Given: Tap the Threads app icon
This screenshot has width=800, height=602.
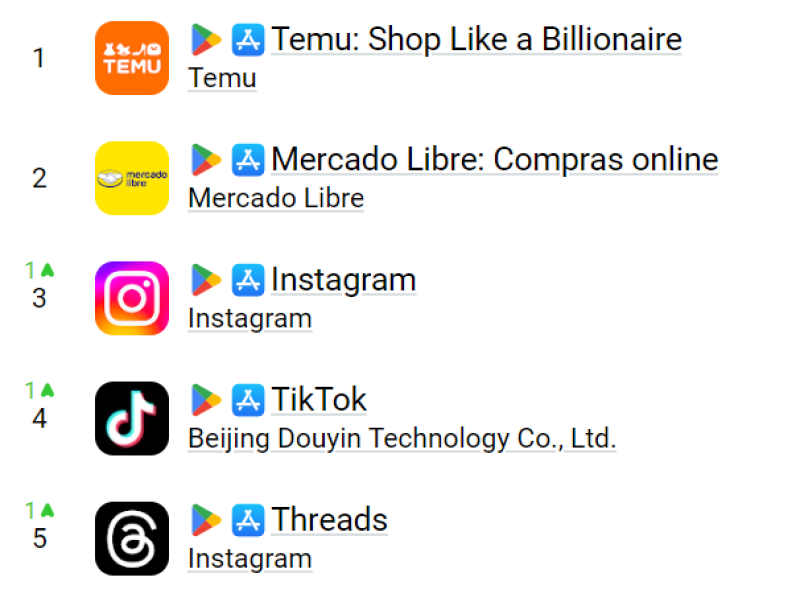Looking at the screenshot, I should [x=132, y=538].
